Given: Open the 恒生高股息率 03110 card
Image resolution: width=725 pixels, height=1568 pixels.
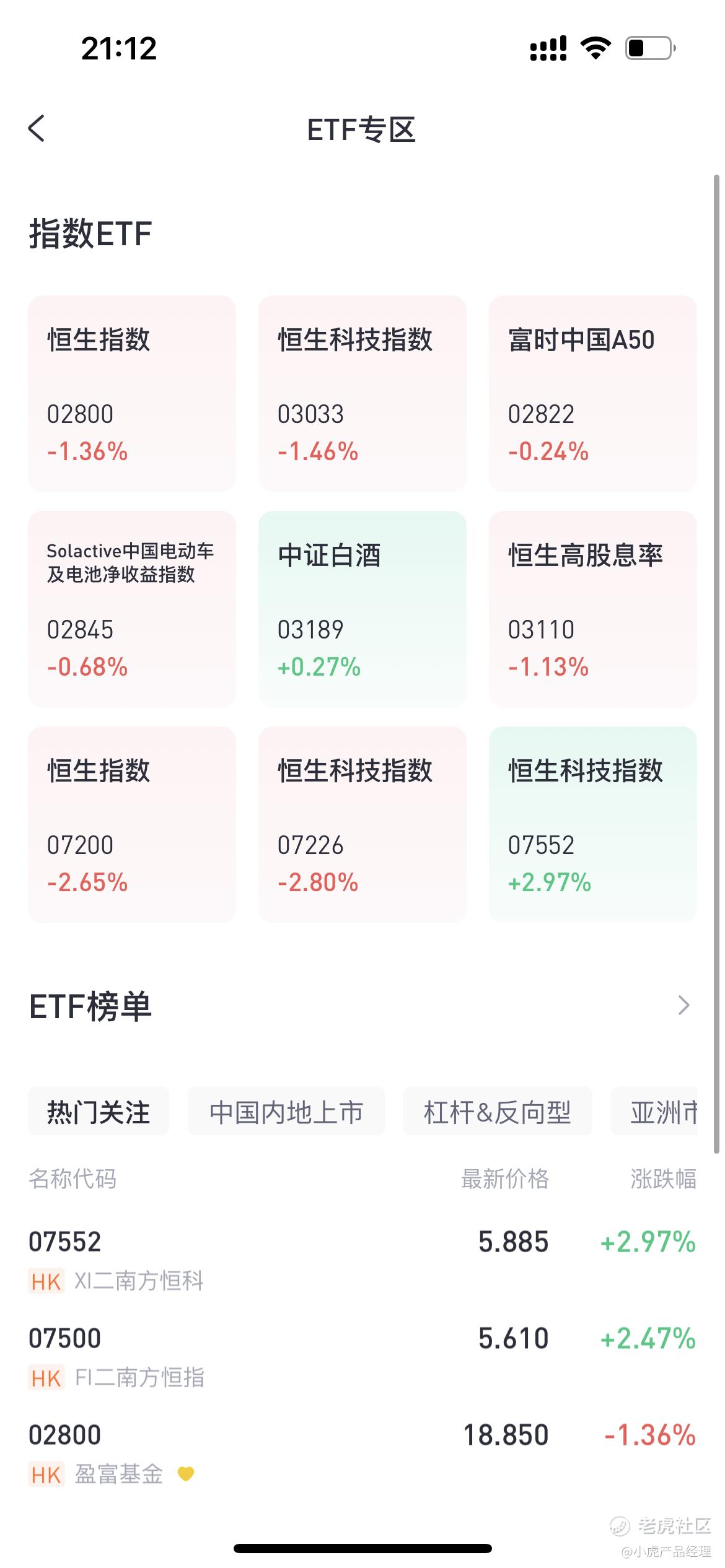Looking at the screenshot, I should pos(593,609).
